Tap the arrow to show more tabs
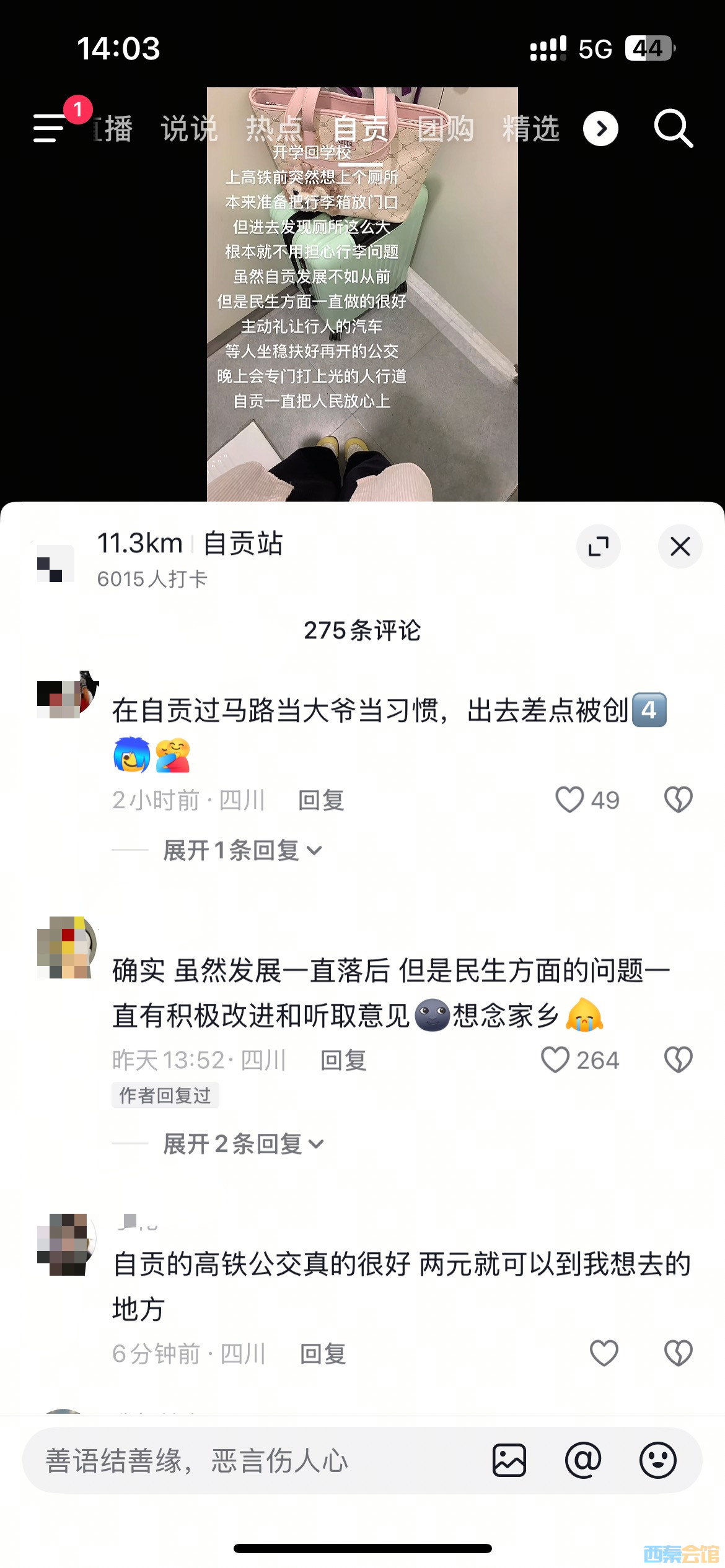725x1568 pixels. point(600,129)
